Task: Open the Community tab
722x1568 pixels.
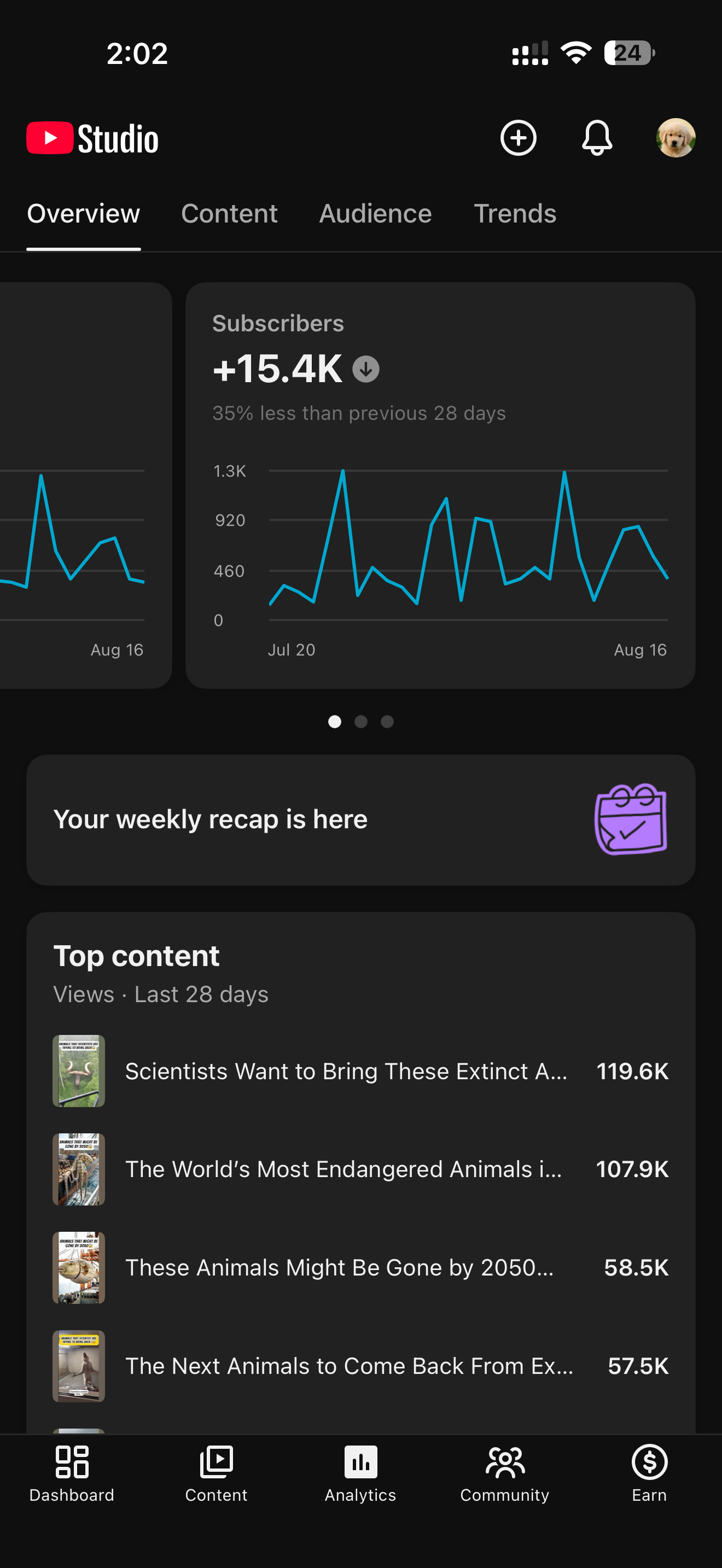Action: pyautogui.click(x=505, y=1473)
